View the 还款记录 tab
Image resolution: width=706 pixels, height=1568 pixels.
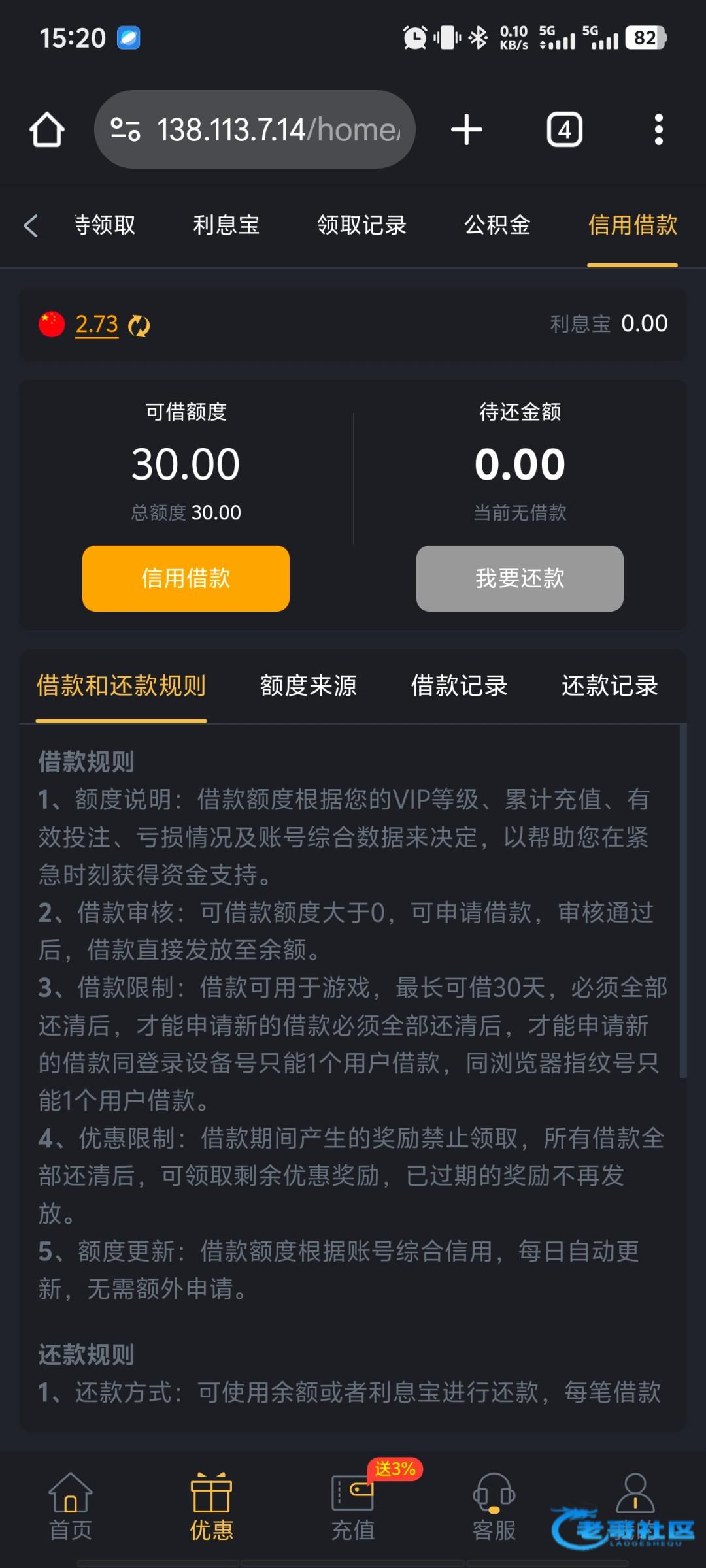(609, 686)
